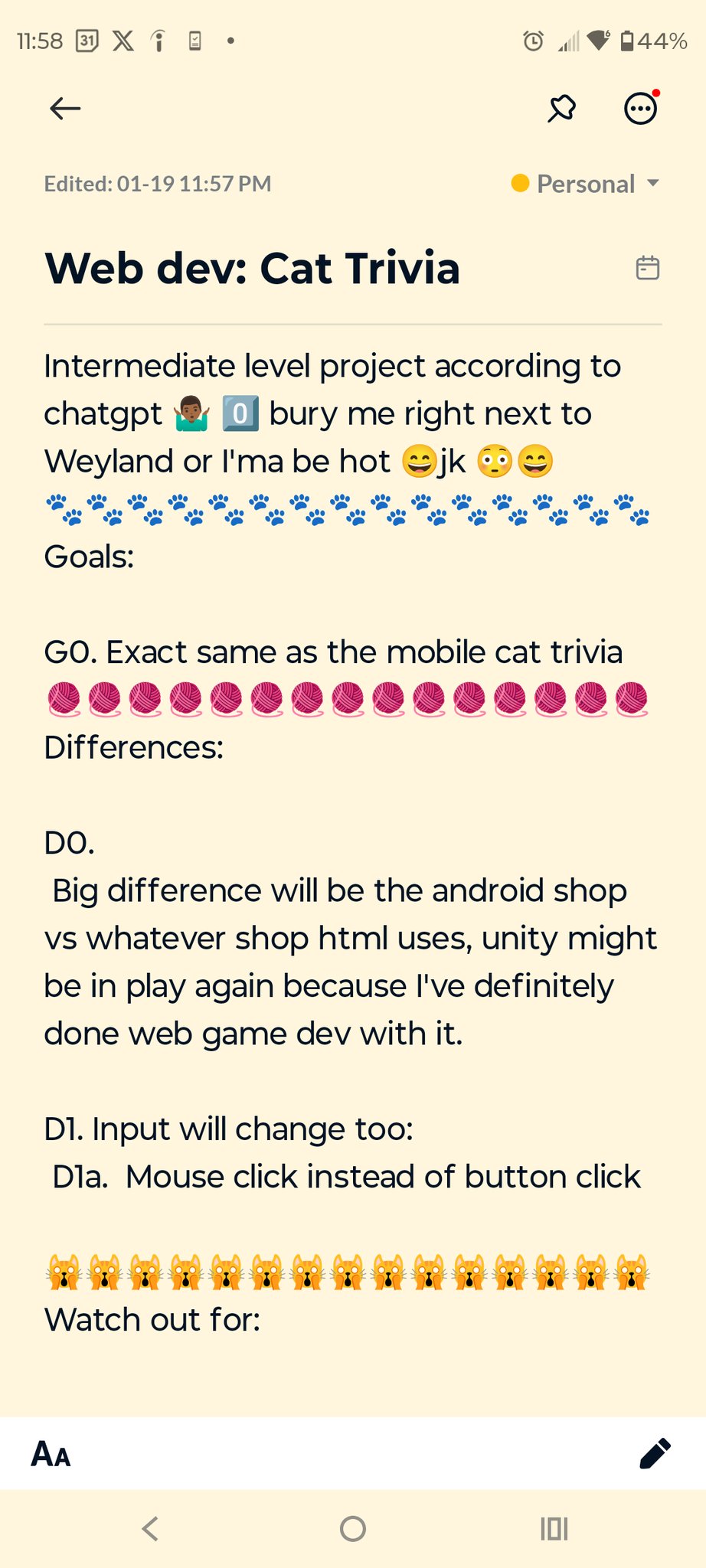Open the more options menu
The image size is (706, 1568).
point(640,109)
